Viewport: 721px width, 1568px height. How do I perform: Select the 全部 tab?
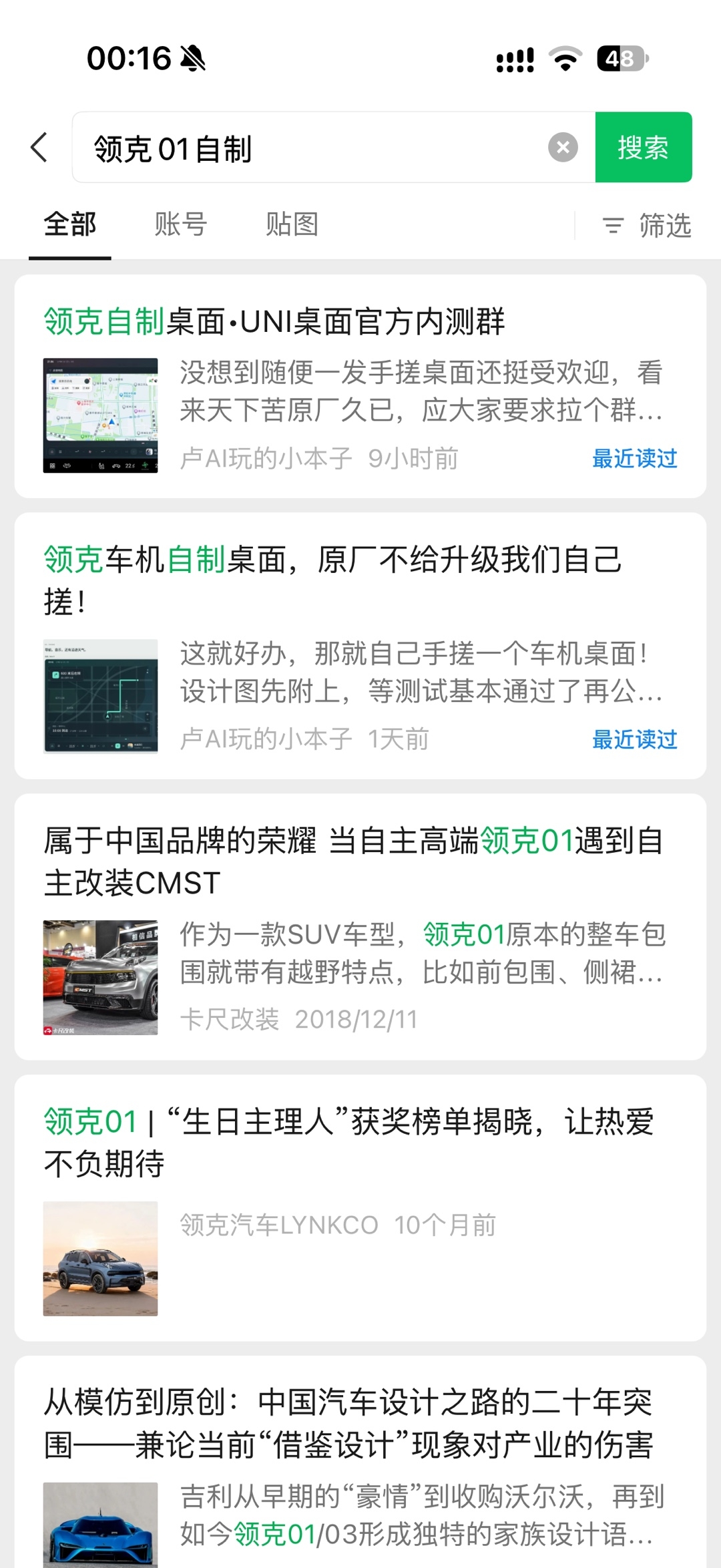pyautogui.click(x=70, y=224)
